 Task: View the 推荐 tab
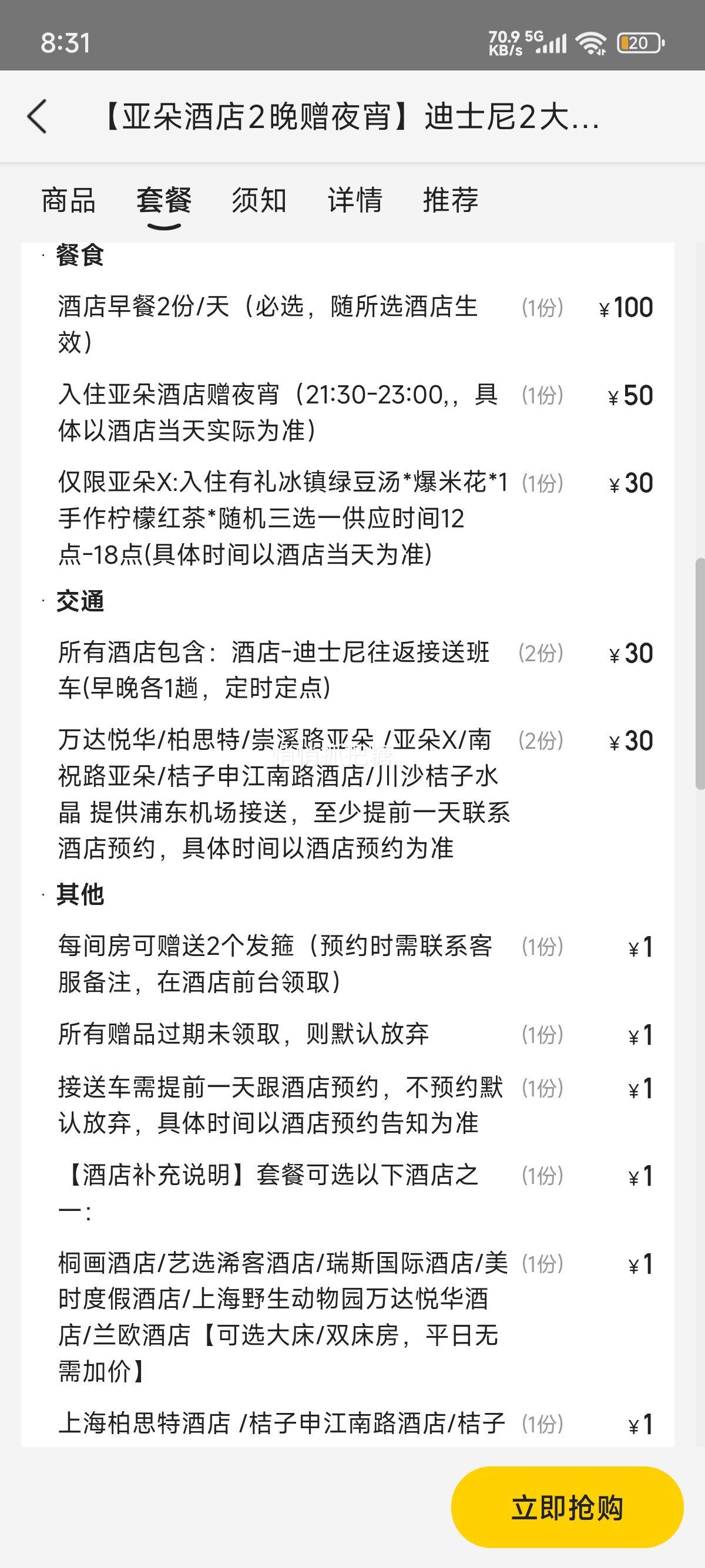coord(451,200)
